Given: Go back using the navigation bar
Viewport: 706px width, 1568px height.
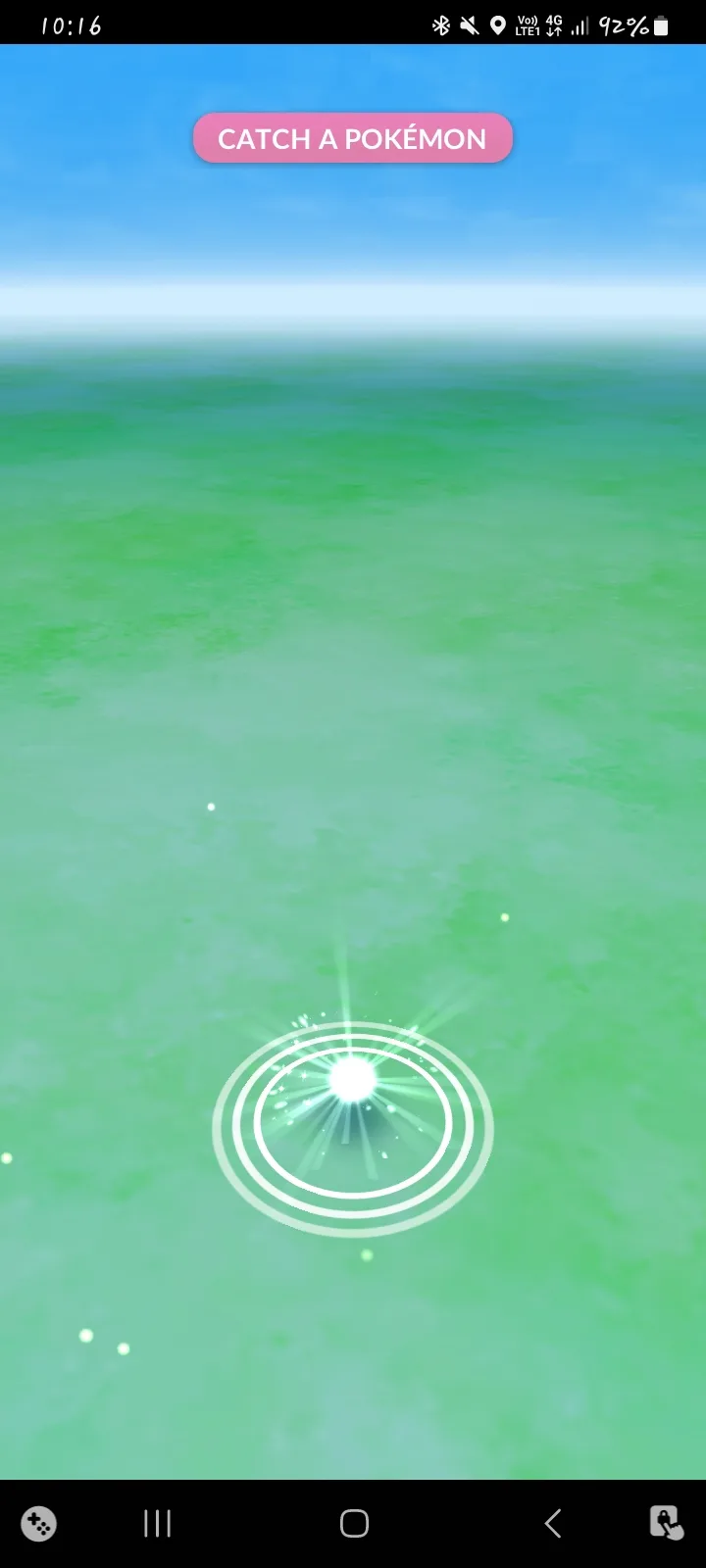Looking at the screenshot, I should coord(553,1523).
